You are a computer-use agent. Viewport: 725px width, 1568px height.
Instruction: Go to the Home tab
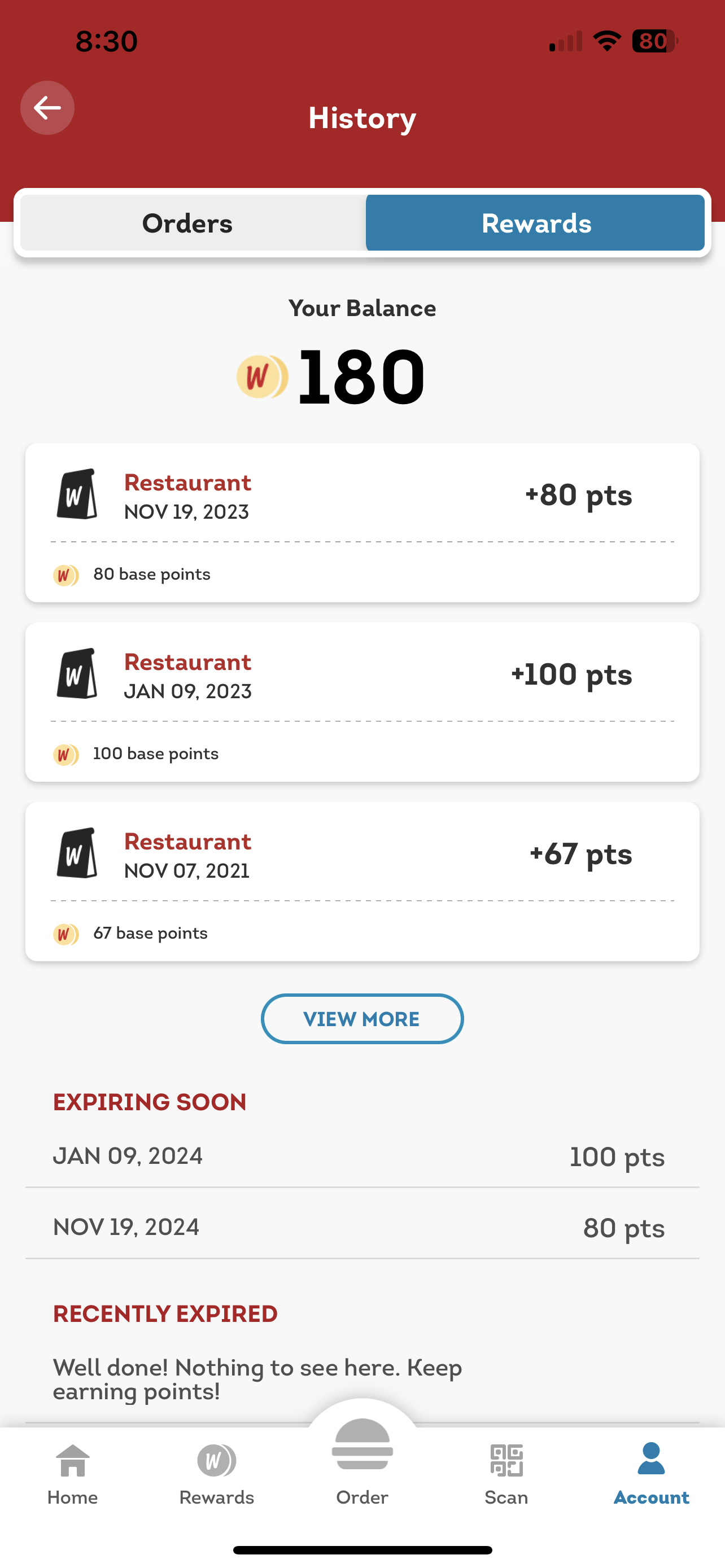[72, 1473]
